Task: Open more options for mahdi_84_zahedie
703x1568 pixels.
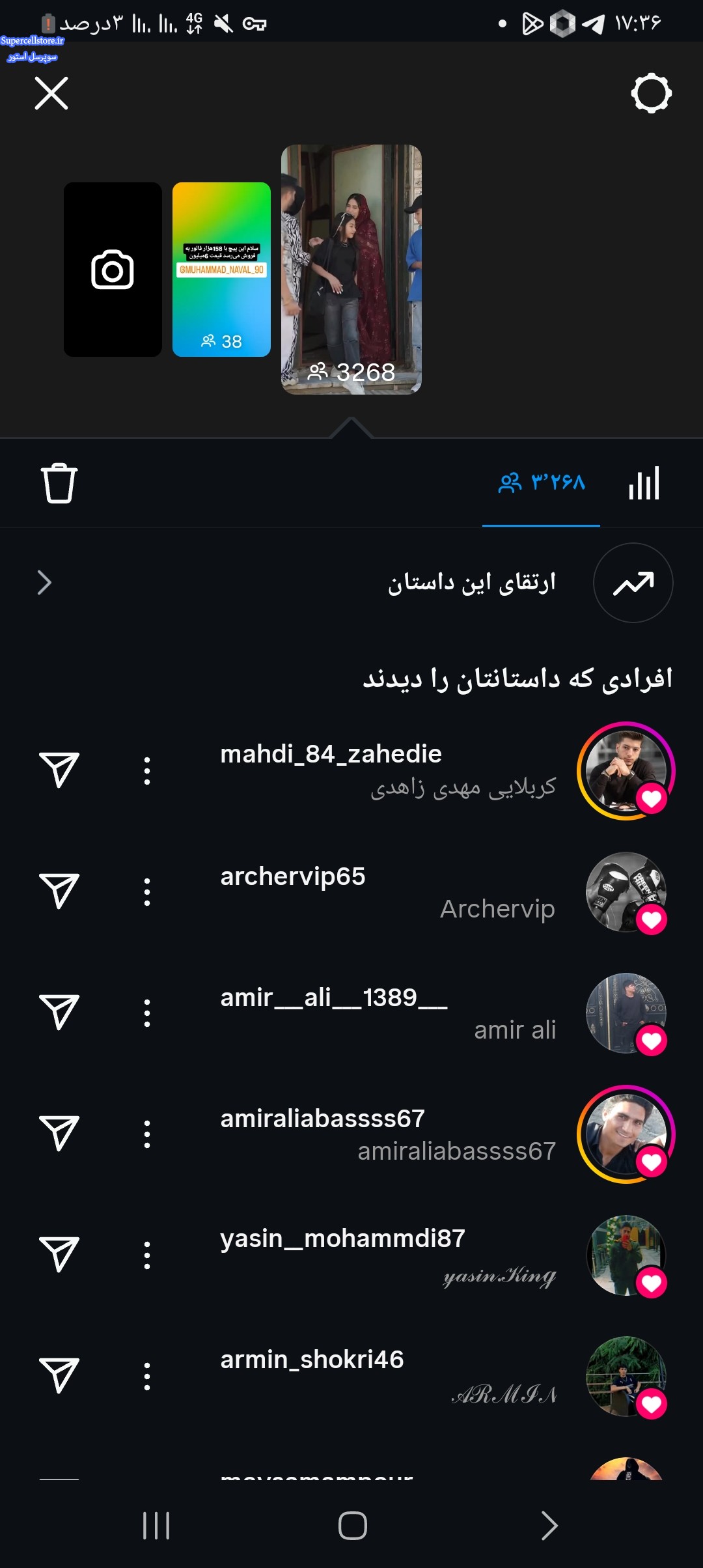Action: 147,770
